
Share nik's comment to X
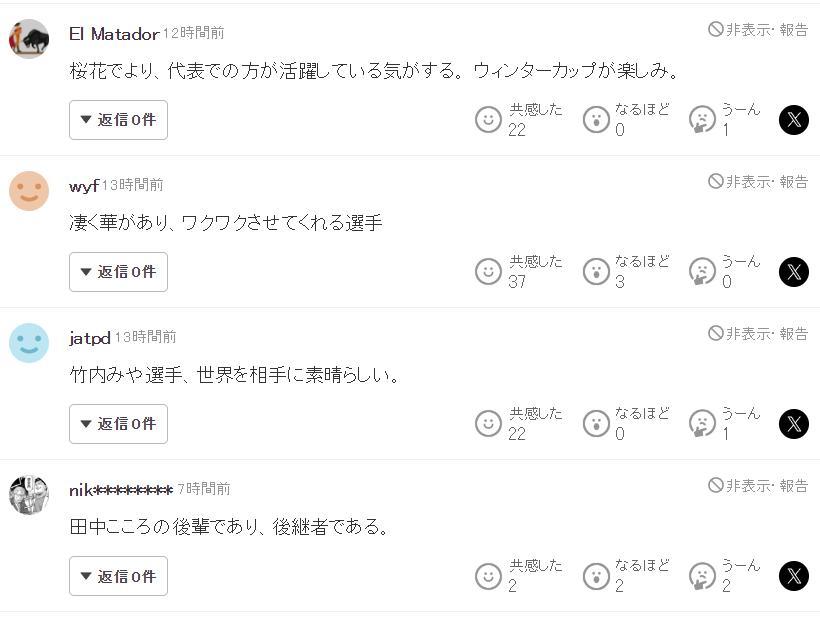pyautogui.click(x=793, y=576)
